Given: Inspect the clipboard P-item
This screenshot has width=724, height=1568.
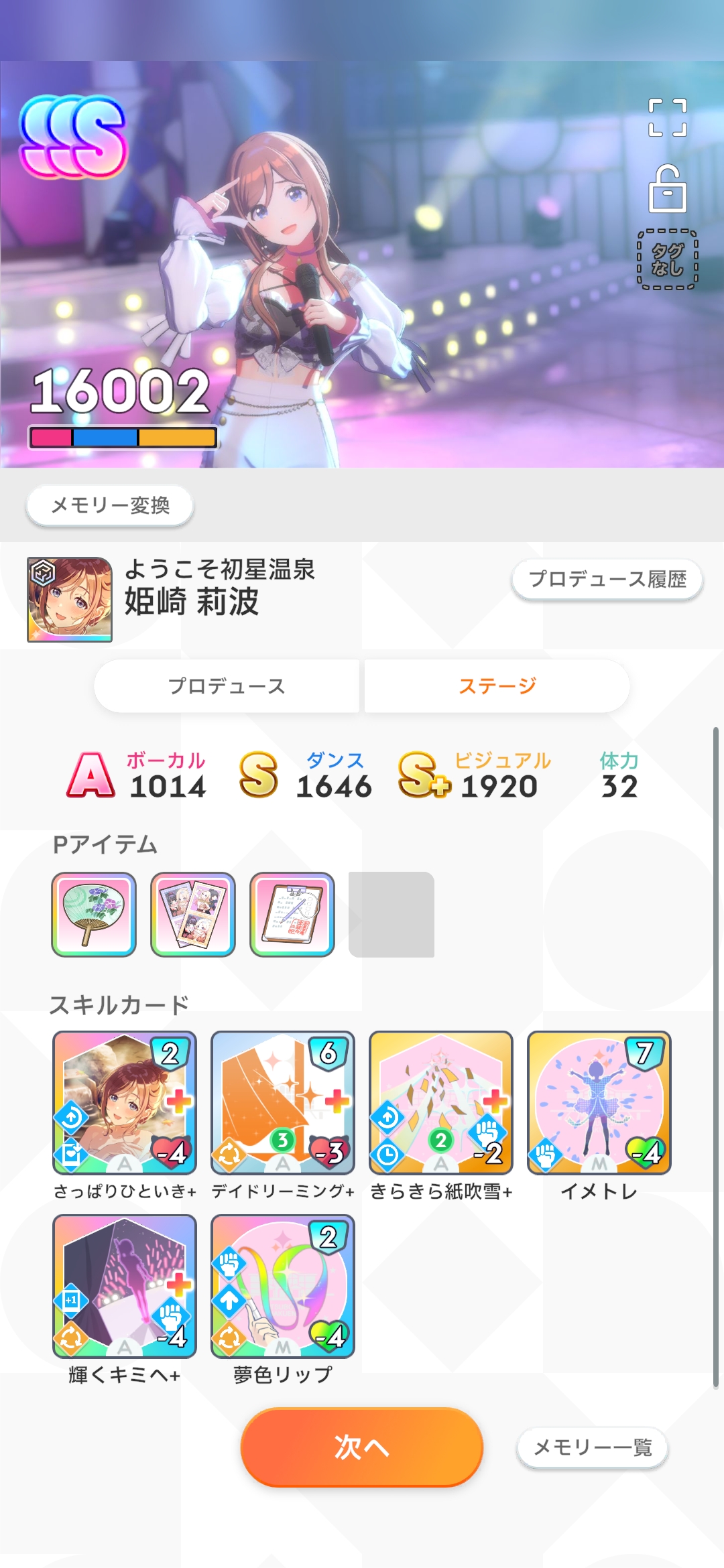Looking at the screenshot, I should point(292,914).
